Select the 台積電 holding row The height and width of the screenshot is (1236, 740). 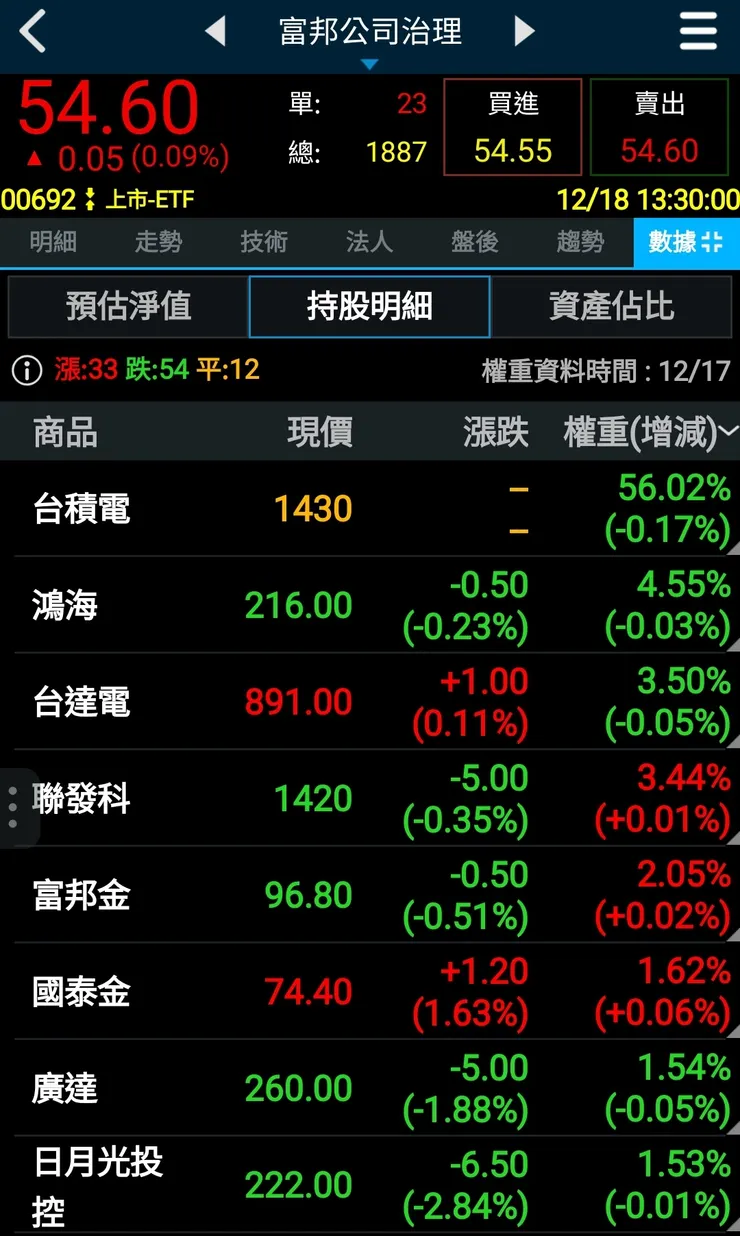(370, 508)
